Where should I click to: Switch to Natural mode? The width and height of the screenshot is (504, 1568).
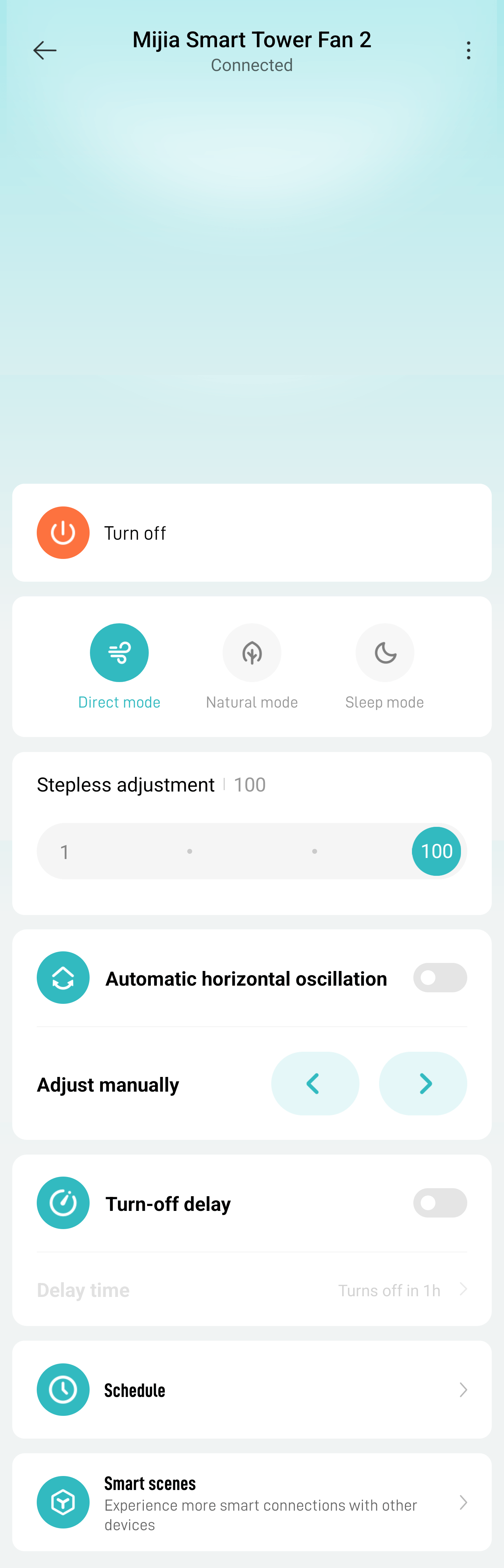click(252, 653)
